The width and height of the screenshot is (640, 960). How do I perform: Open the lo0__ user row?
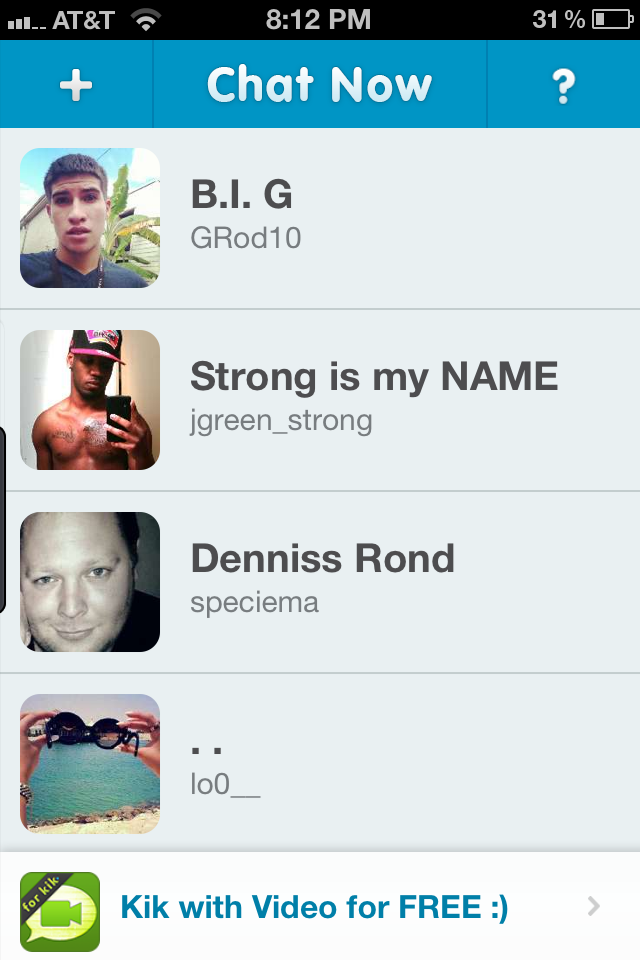point(320,764)
